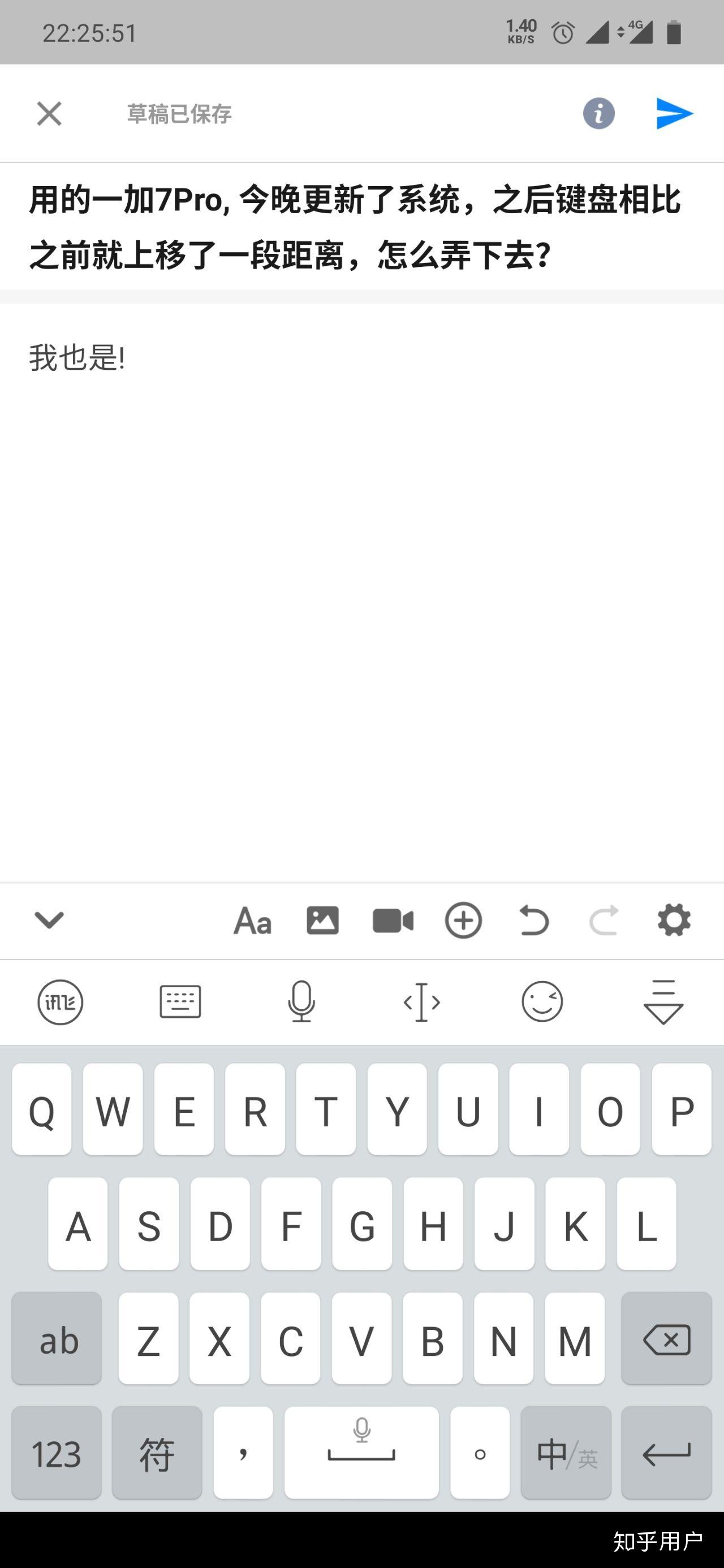
Task: Insert an image into the answer
Action: 322,921
